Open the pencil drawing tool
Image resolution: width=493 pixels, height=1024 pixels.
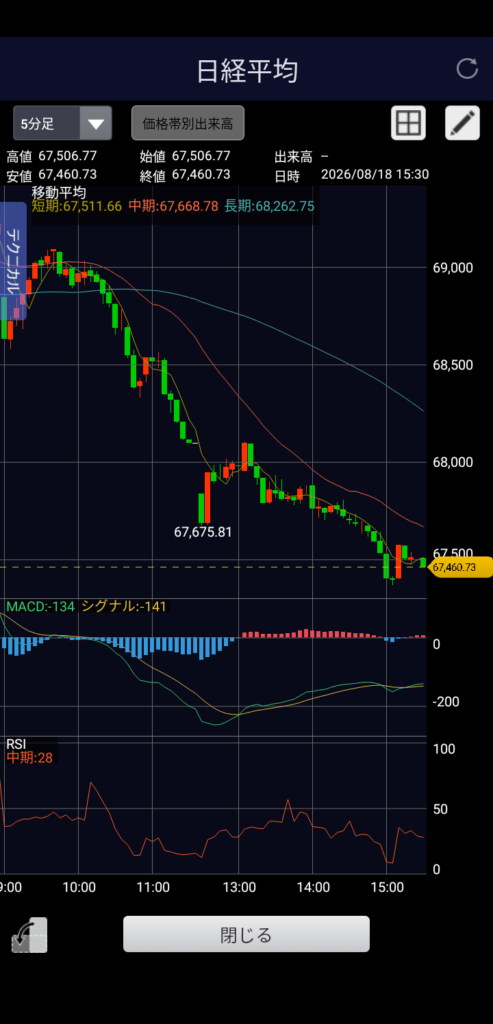[x=462, y=123]
